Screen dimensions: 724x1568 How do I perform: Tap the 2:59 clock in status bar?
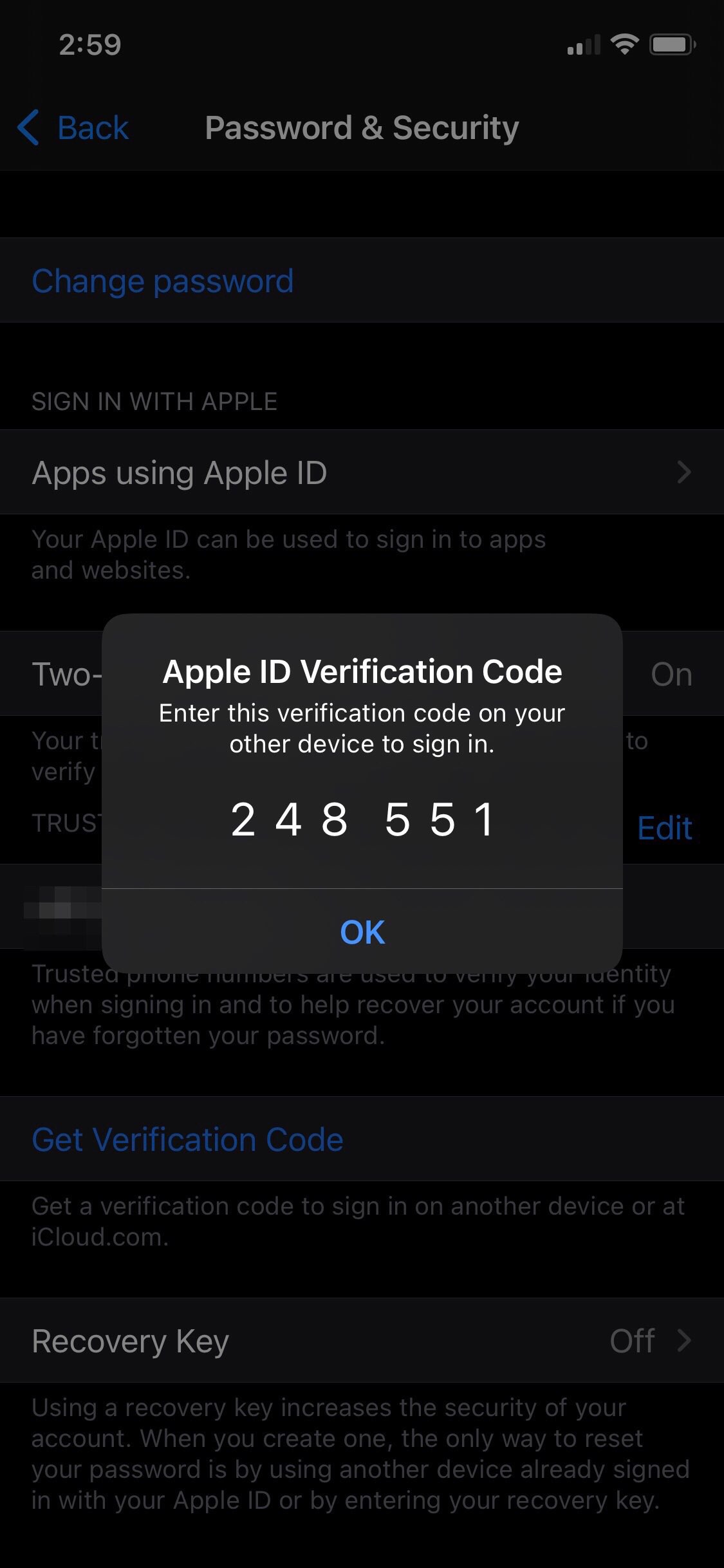click(x=89, y=44)
